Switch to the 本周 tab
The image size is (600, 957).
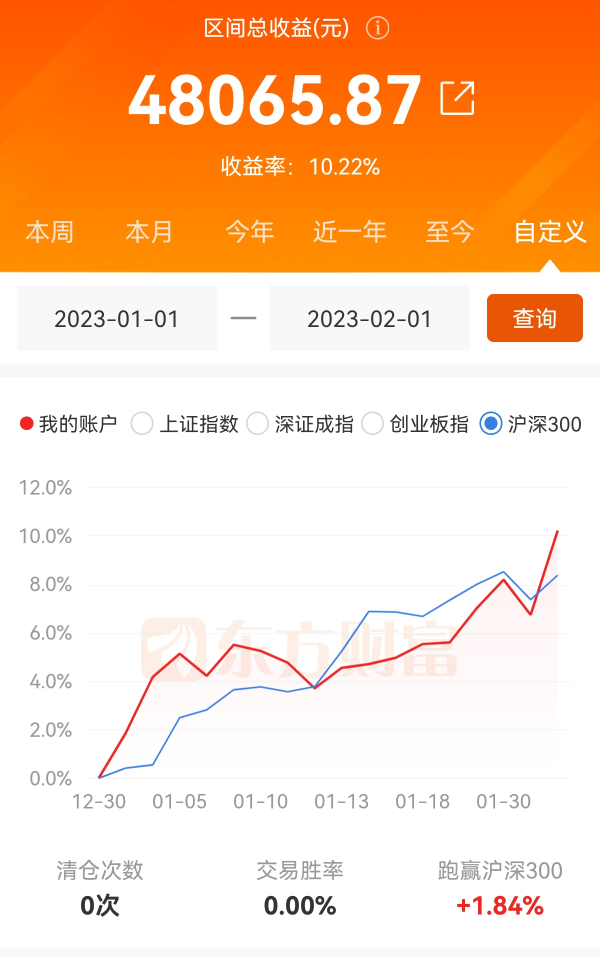coord(50,233)
